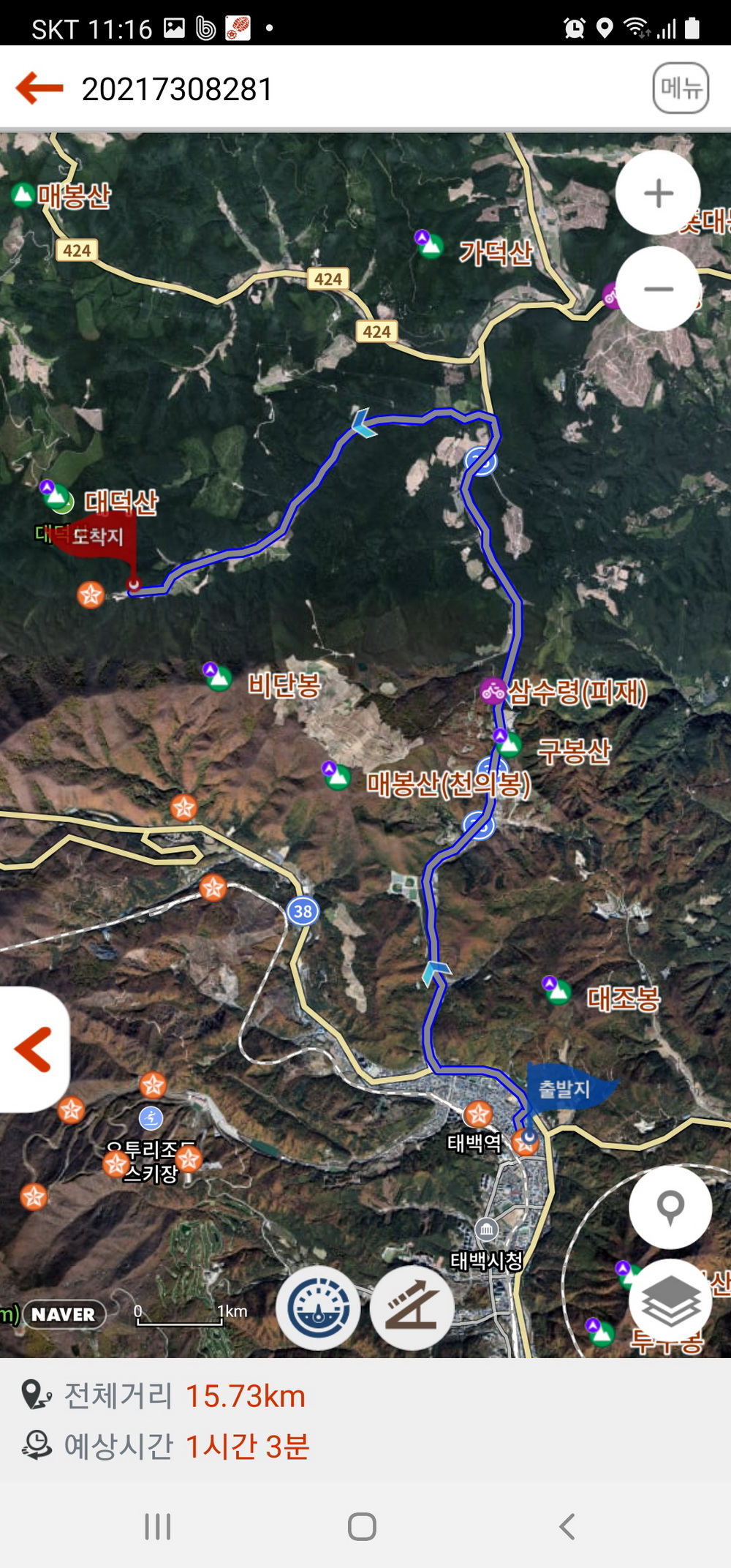
Task: Expand the side panel with orange chevron
Action: click(33, 1049)
